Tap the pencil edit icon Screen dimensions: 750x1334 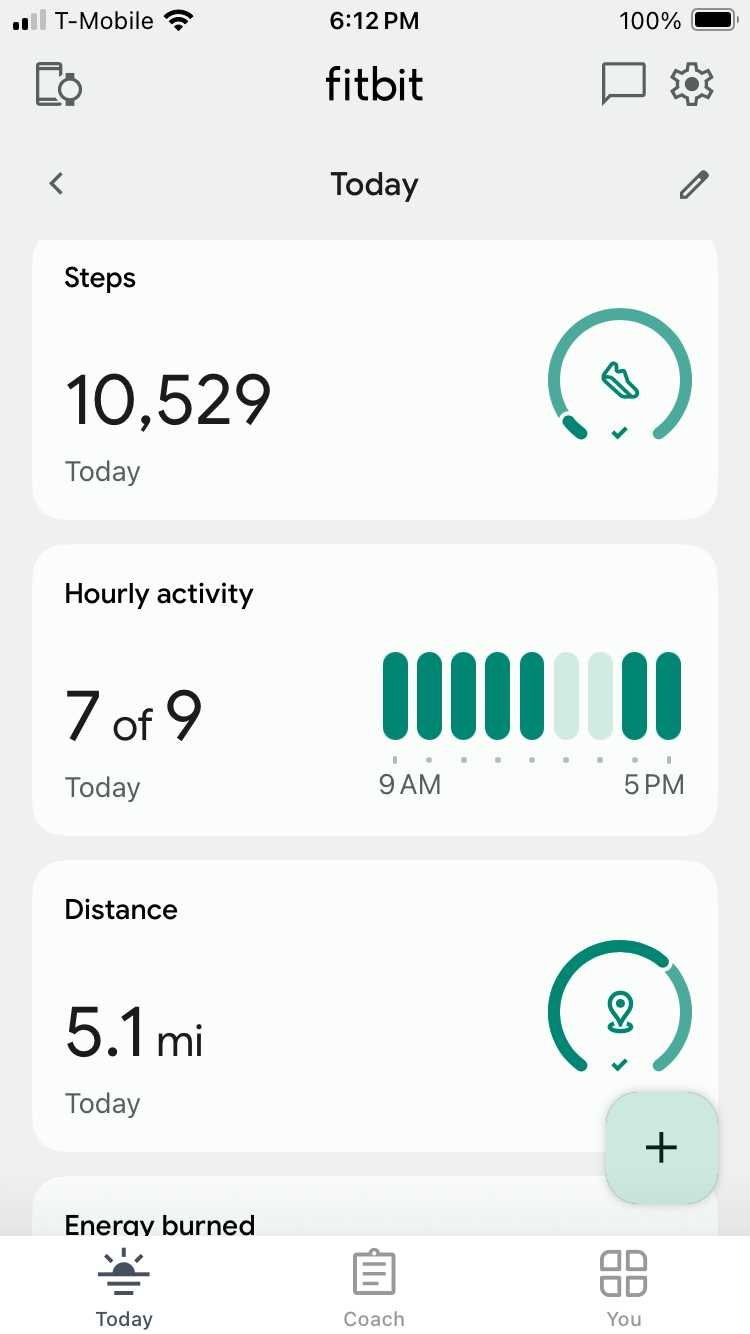click(x=694, y=184)
